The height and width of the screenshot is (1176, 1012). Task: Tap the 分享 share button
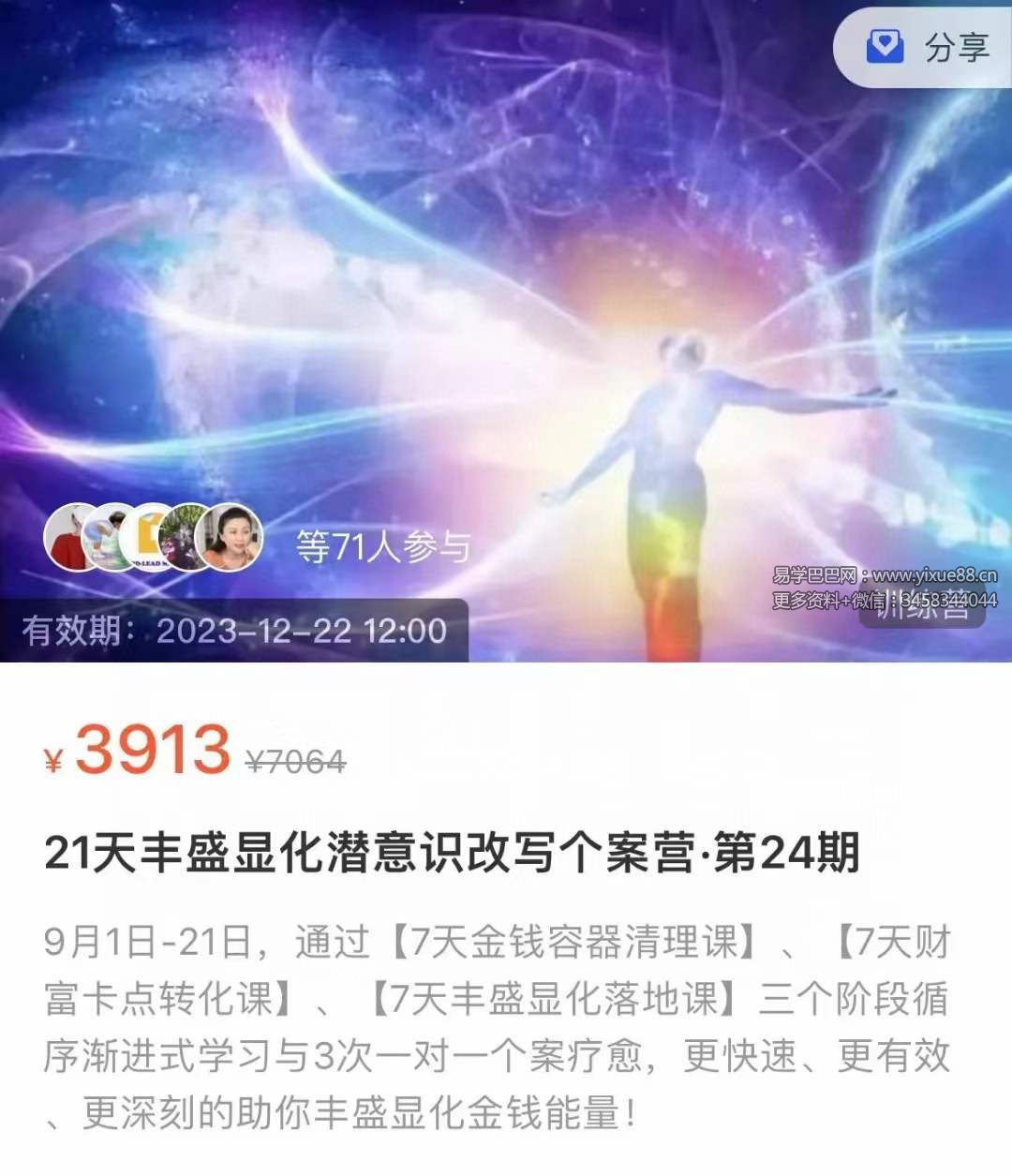[928, 47]
